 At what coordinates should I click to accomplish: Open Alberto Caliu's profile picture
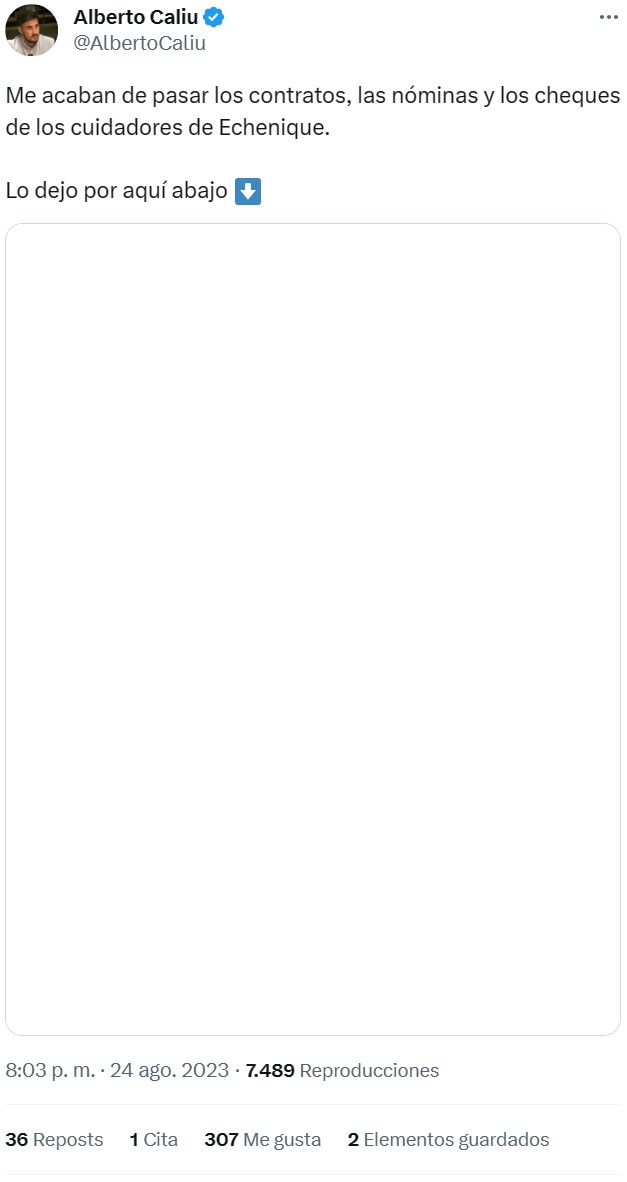31,30
